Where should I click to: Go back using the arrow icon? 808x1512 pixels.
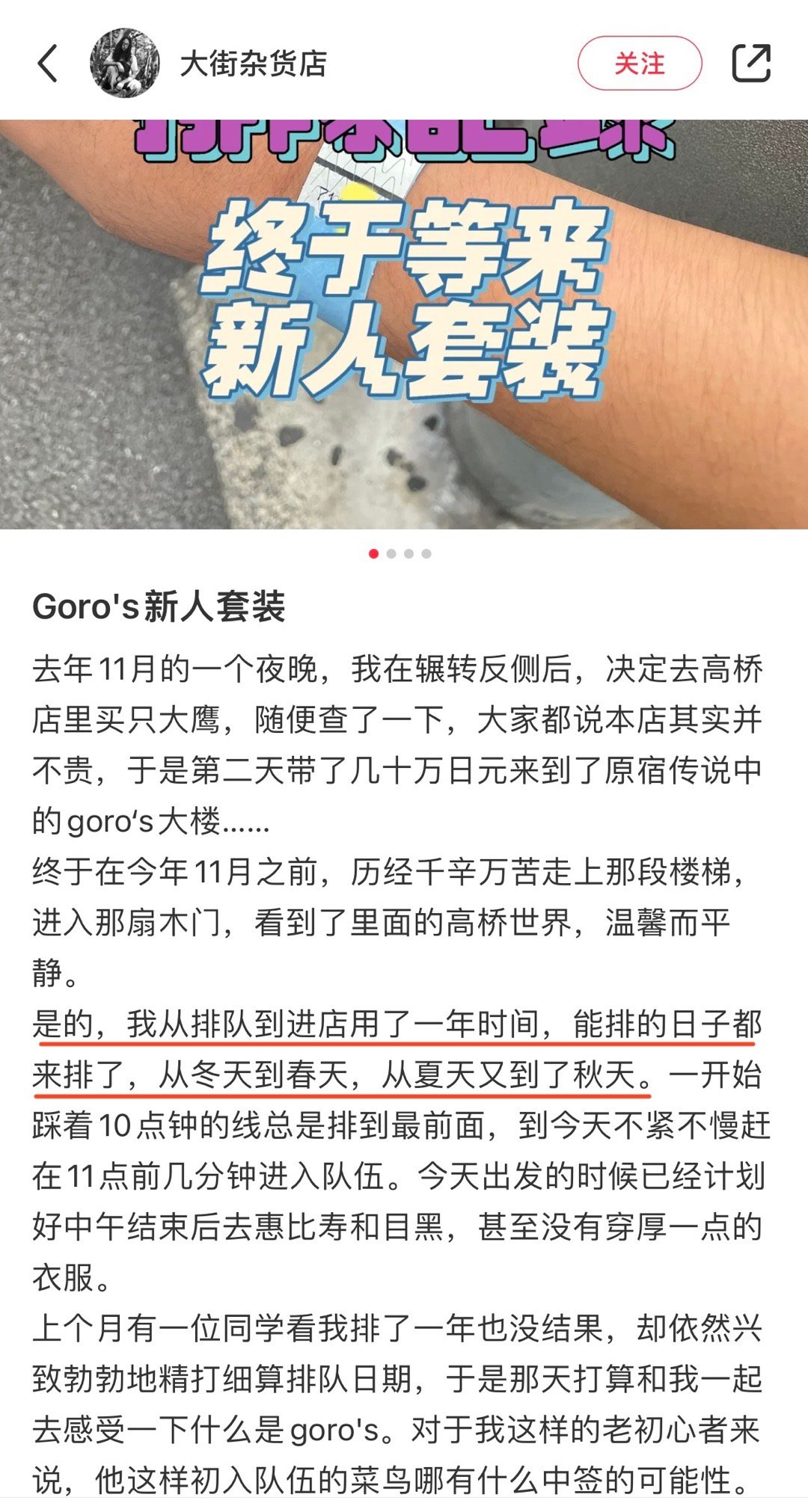[x=48, y=63]
